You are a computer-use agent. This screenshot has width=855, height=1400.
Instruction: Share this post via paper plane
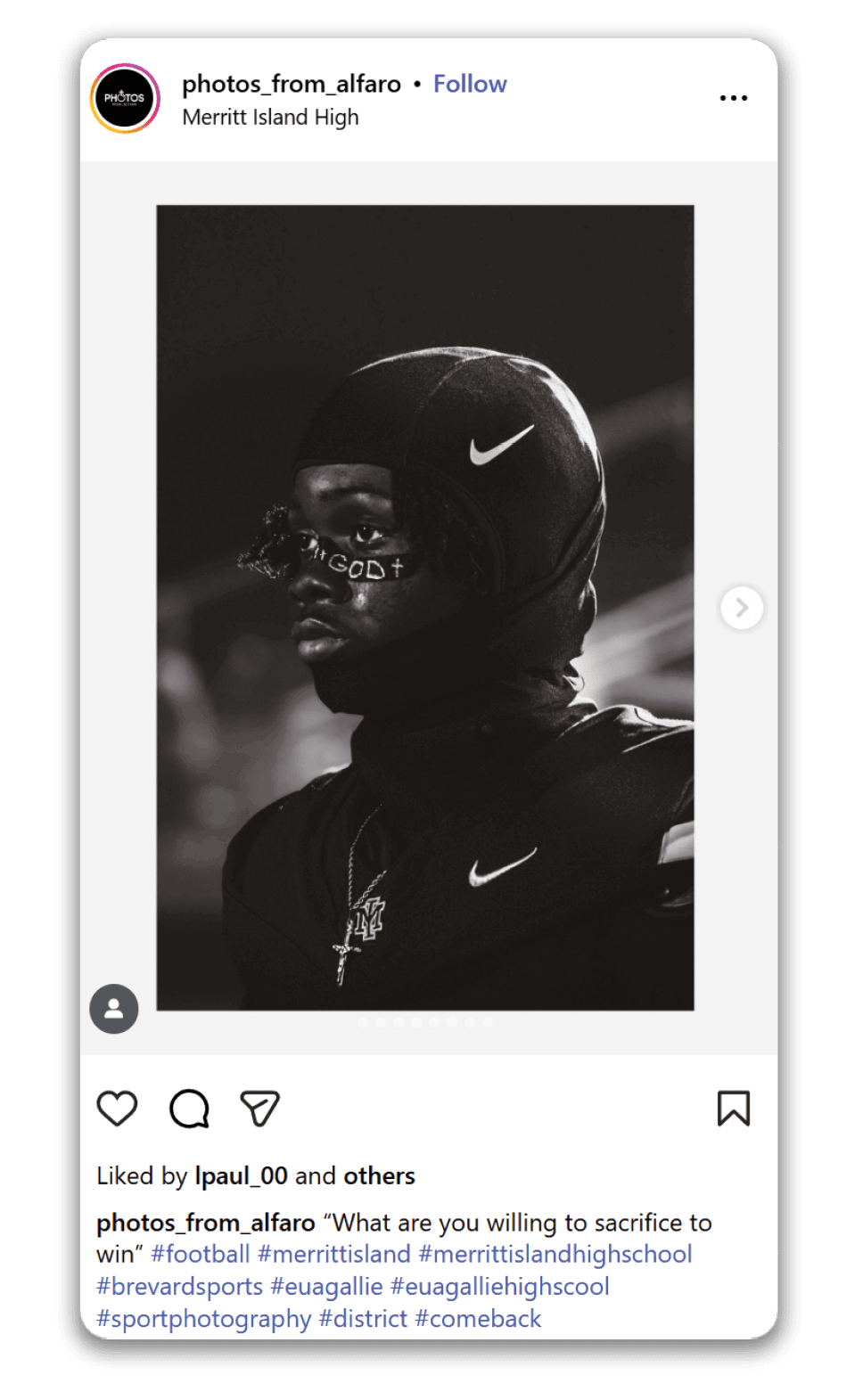260,1109
